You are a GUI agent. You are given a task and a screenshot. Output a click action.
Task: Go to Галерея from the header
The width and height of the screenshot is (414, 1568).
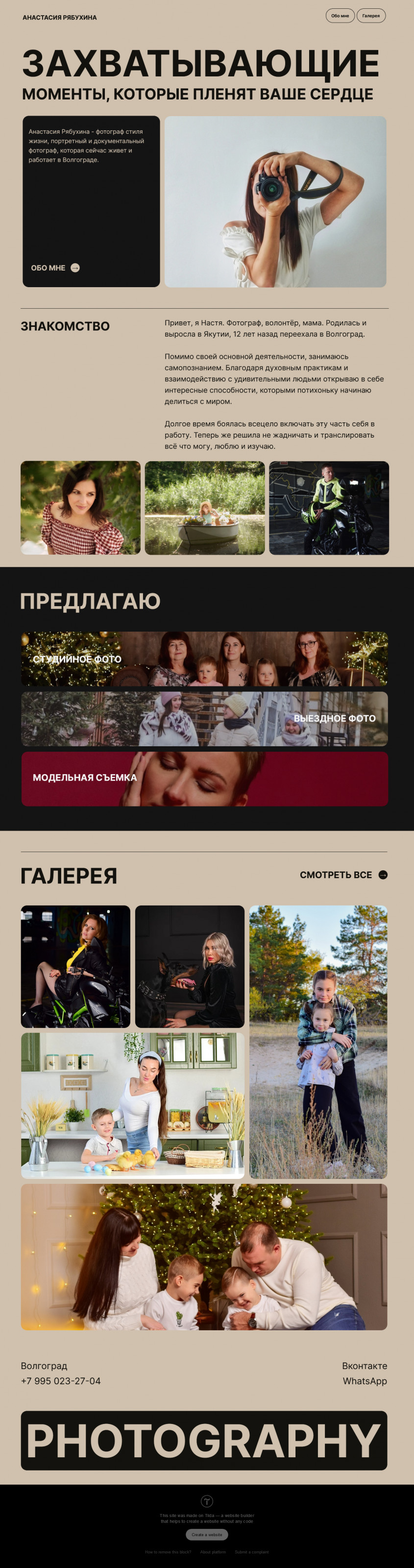coord(371,16)
